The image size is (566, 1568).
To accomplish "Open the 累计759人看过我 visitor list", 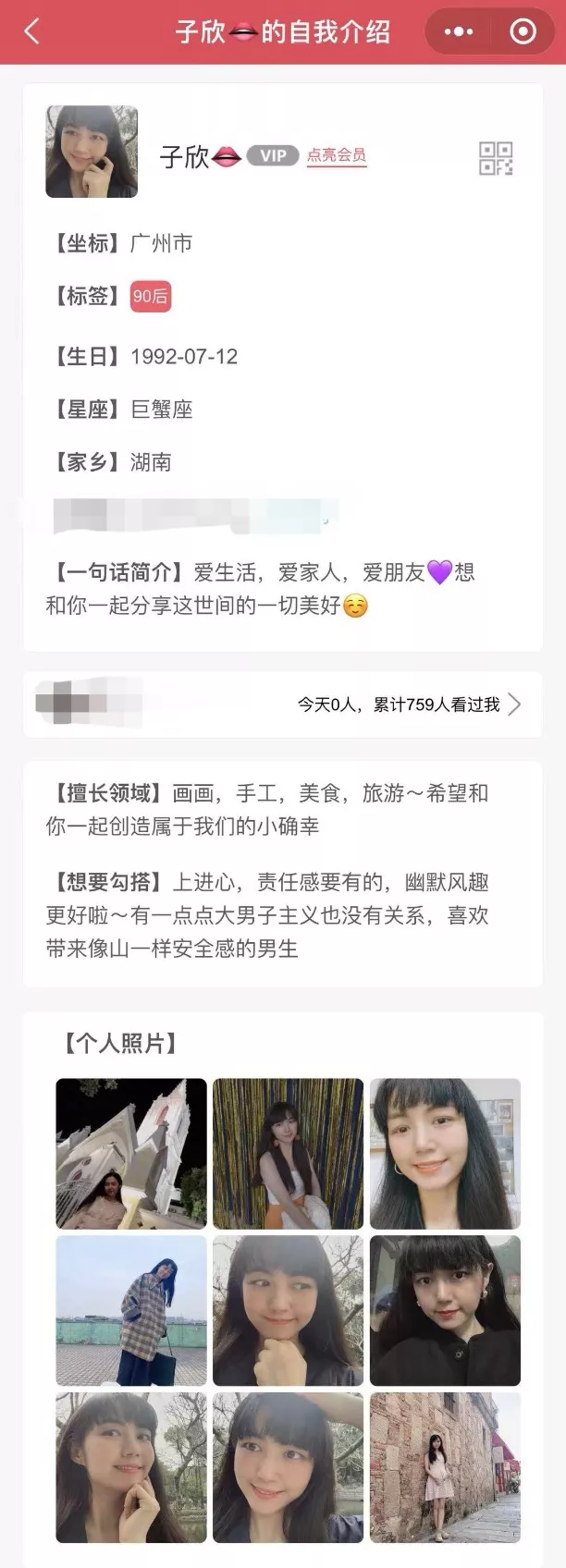I will [x=409, y=704].
